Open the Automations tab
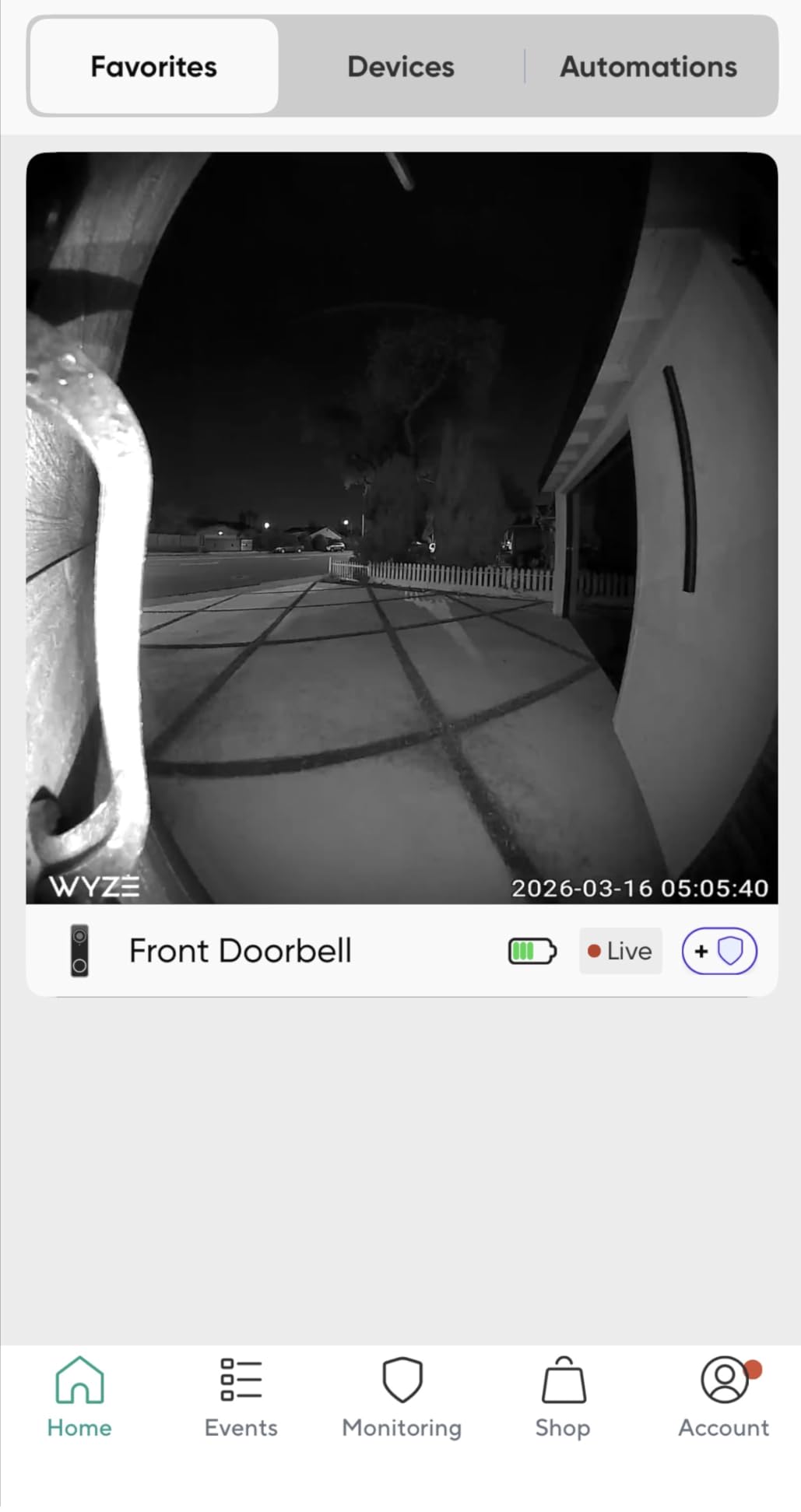Image resolution: width=801 pixels, height=1512 pixels. coord(648,66)
